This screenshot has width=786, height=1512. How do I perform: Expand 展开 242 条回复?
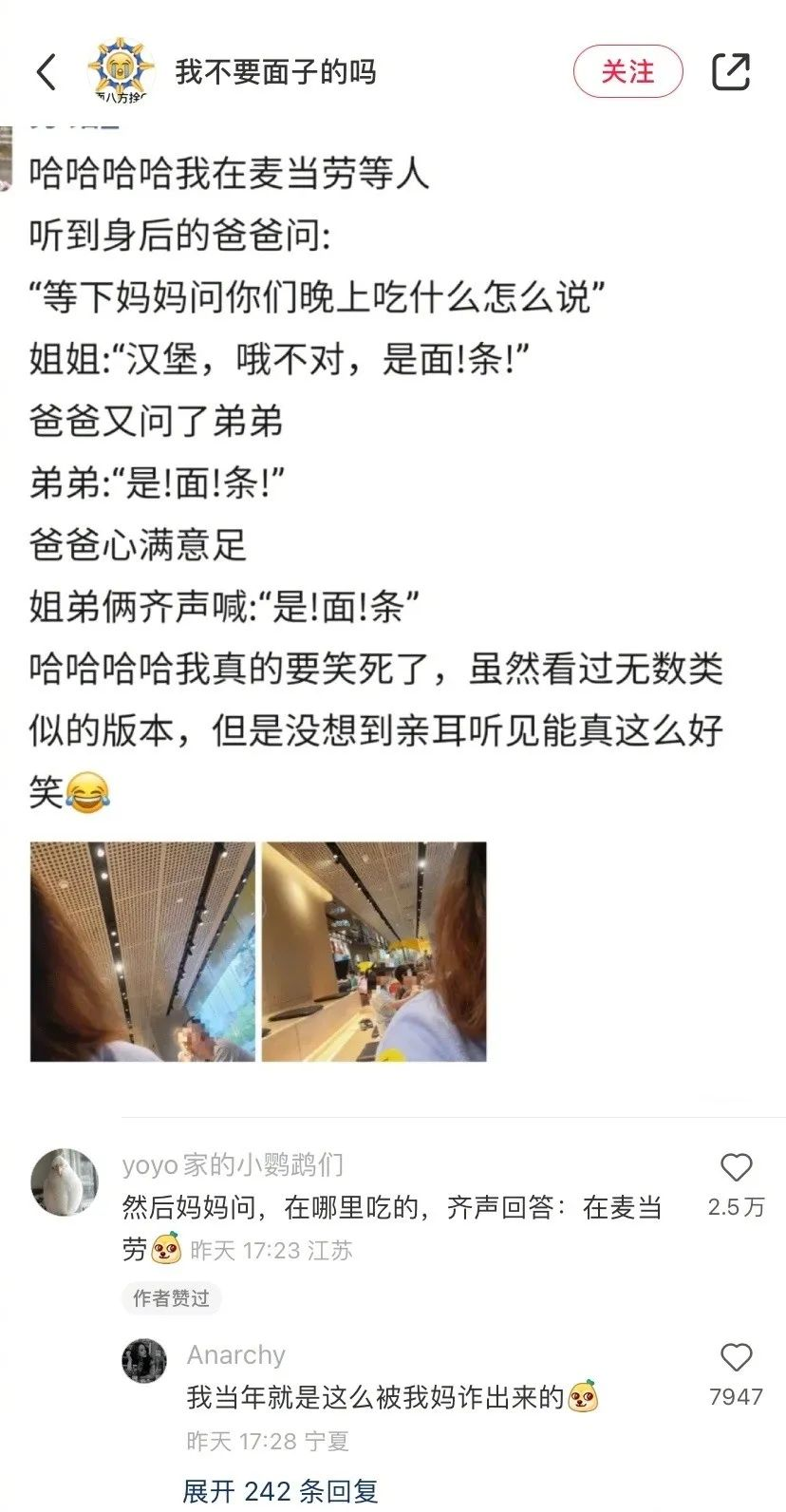(x=280, y=1491)
